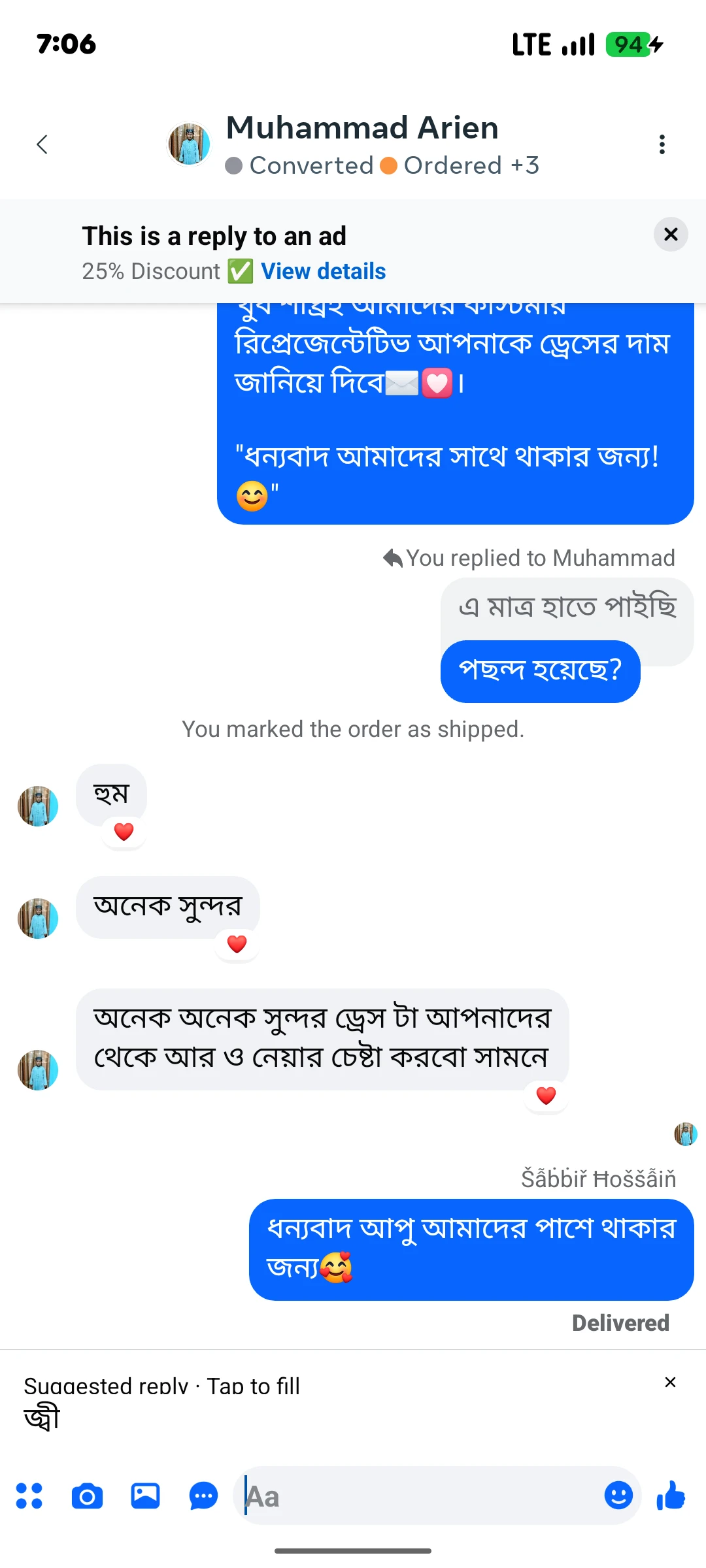
Task: Send a thumbs-up like
Action: click(x=671, y=1495)
